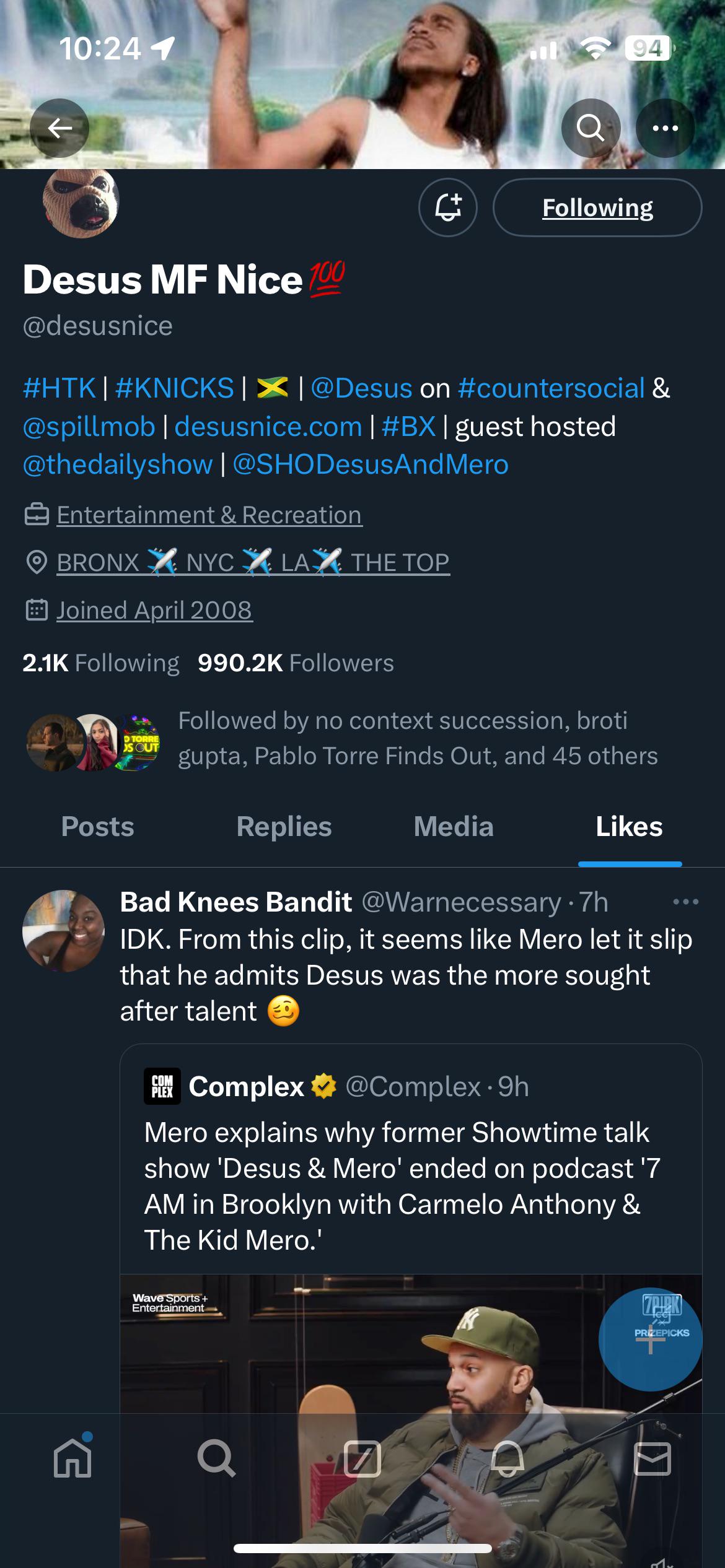
Task: Turn on post notifications bell
Action: [x=447, y=207]
